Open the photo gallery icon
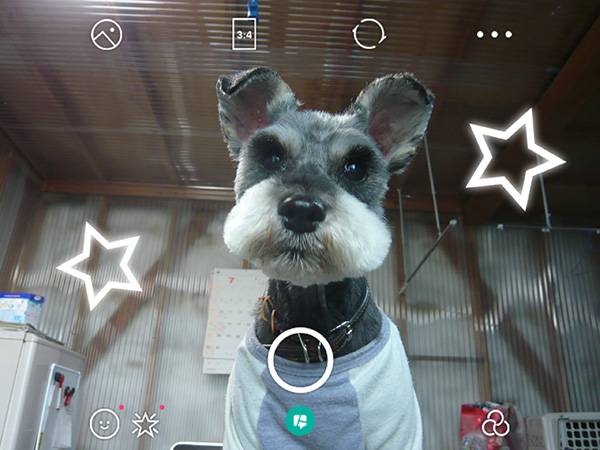600x450 pixels. [106, 35]
